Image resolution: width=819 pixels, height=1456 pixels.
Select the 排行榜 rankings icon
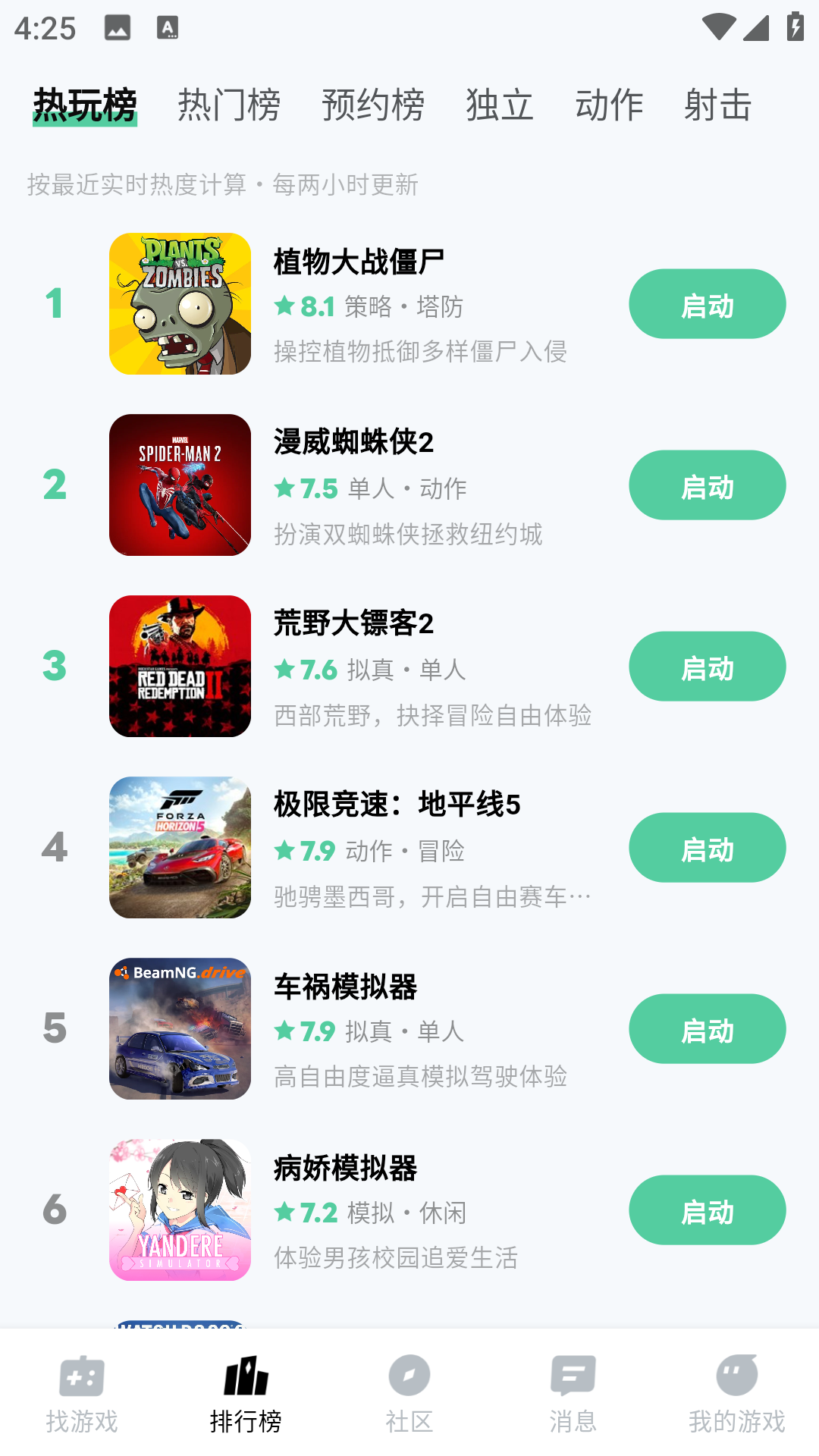245,1382
